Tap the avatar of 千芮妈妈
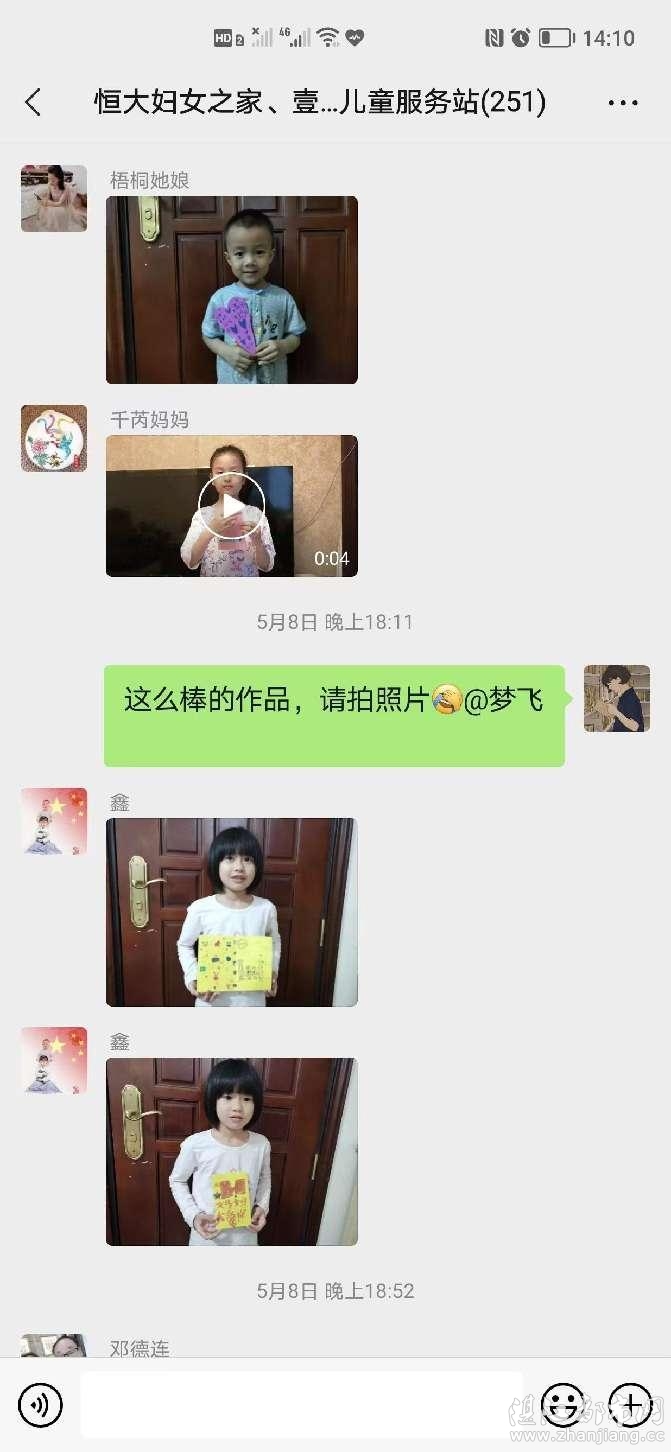Viewport: 671px width, 1452px height. click(54, 438)
